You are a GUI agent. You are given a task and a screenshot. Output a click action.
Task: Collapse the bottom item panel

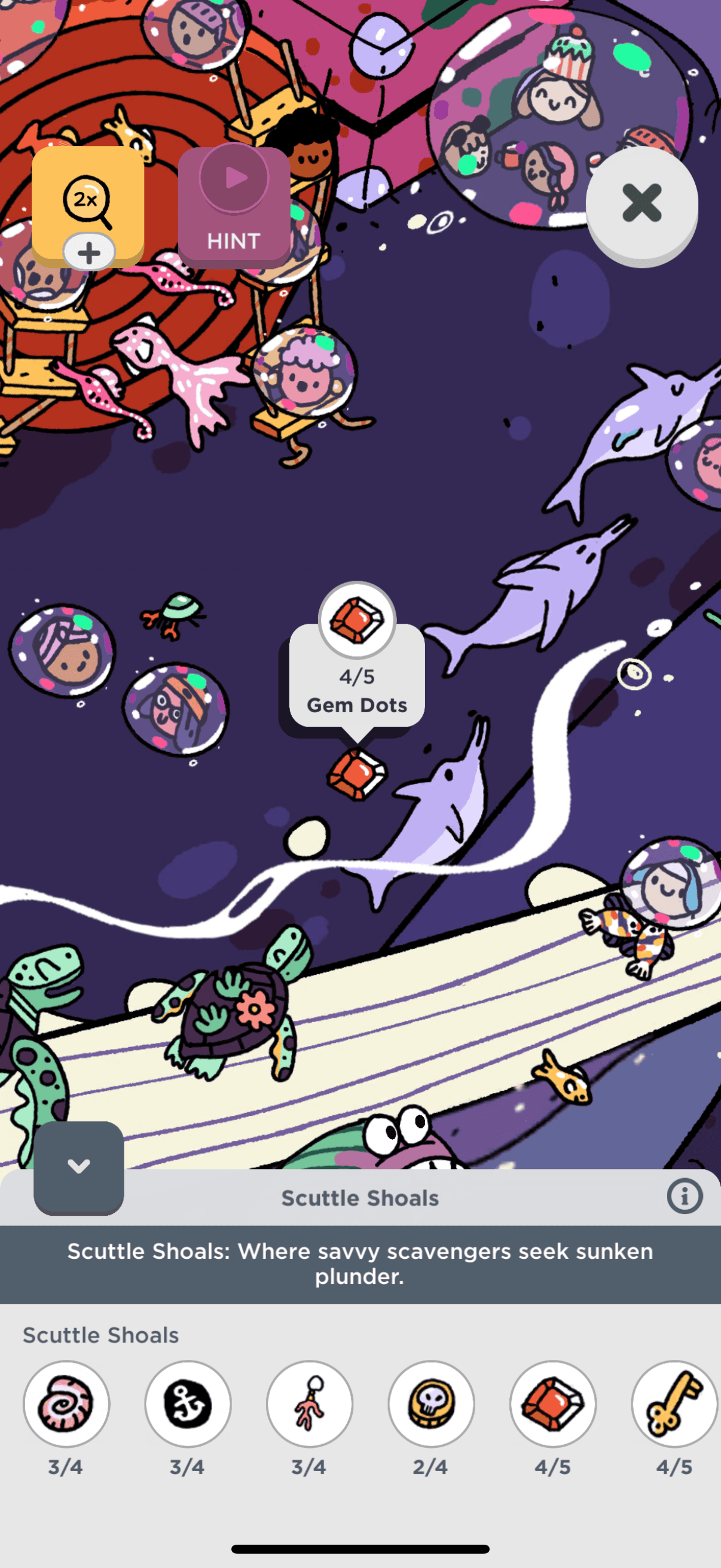coord(78,1167)
